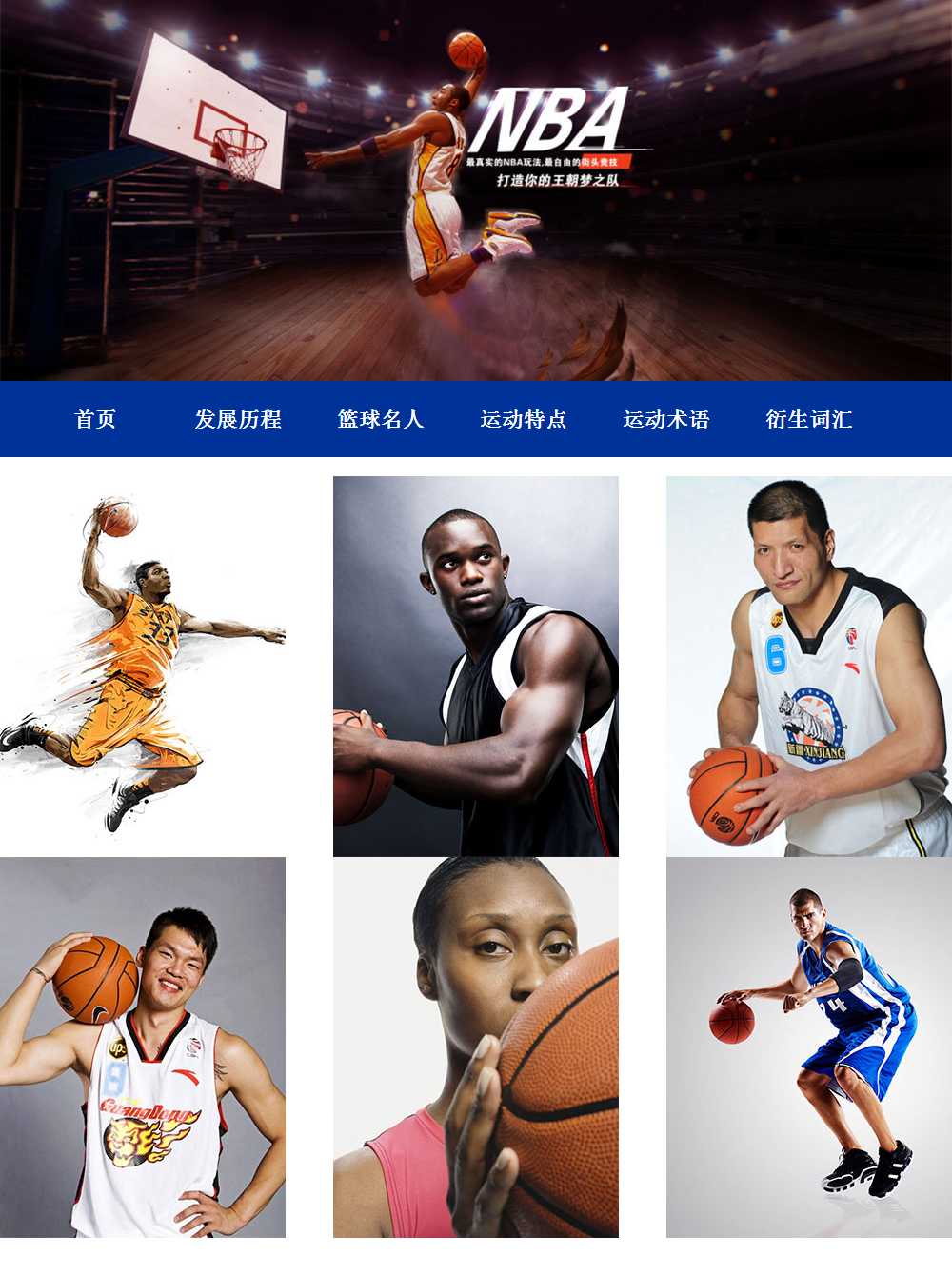Open the Guangdong jersey player photo
The width and height of the screenshot is (952, 1276).
click(143, 1047)
